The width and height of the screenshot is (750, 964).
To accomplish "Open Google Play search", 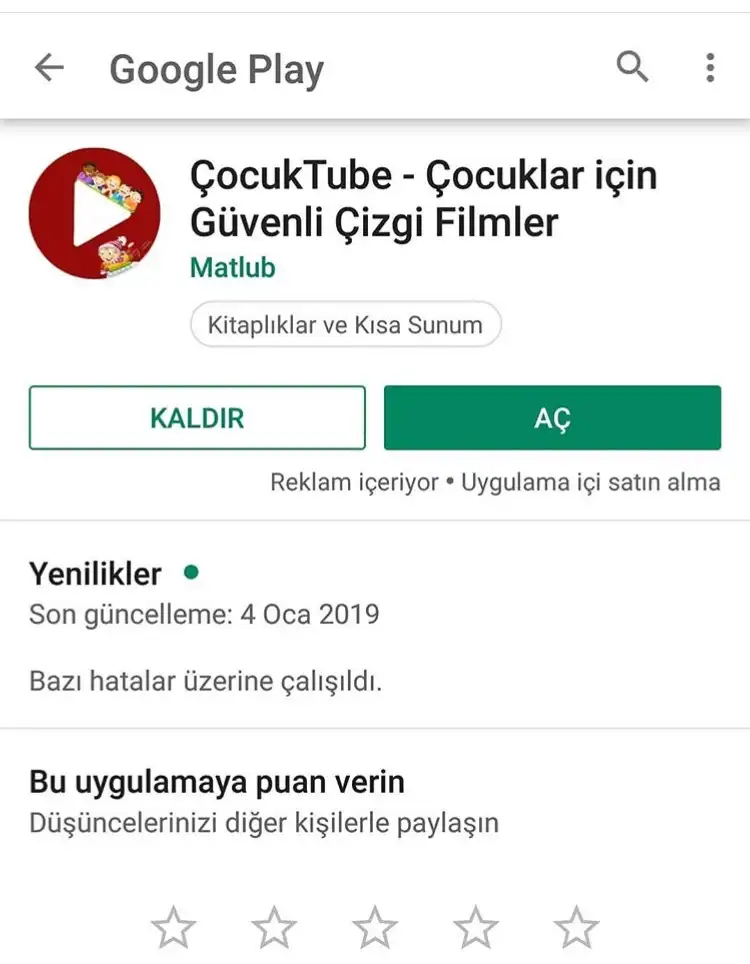I will [632, 68].
